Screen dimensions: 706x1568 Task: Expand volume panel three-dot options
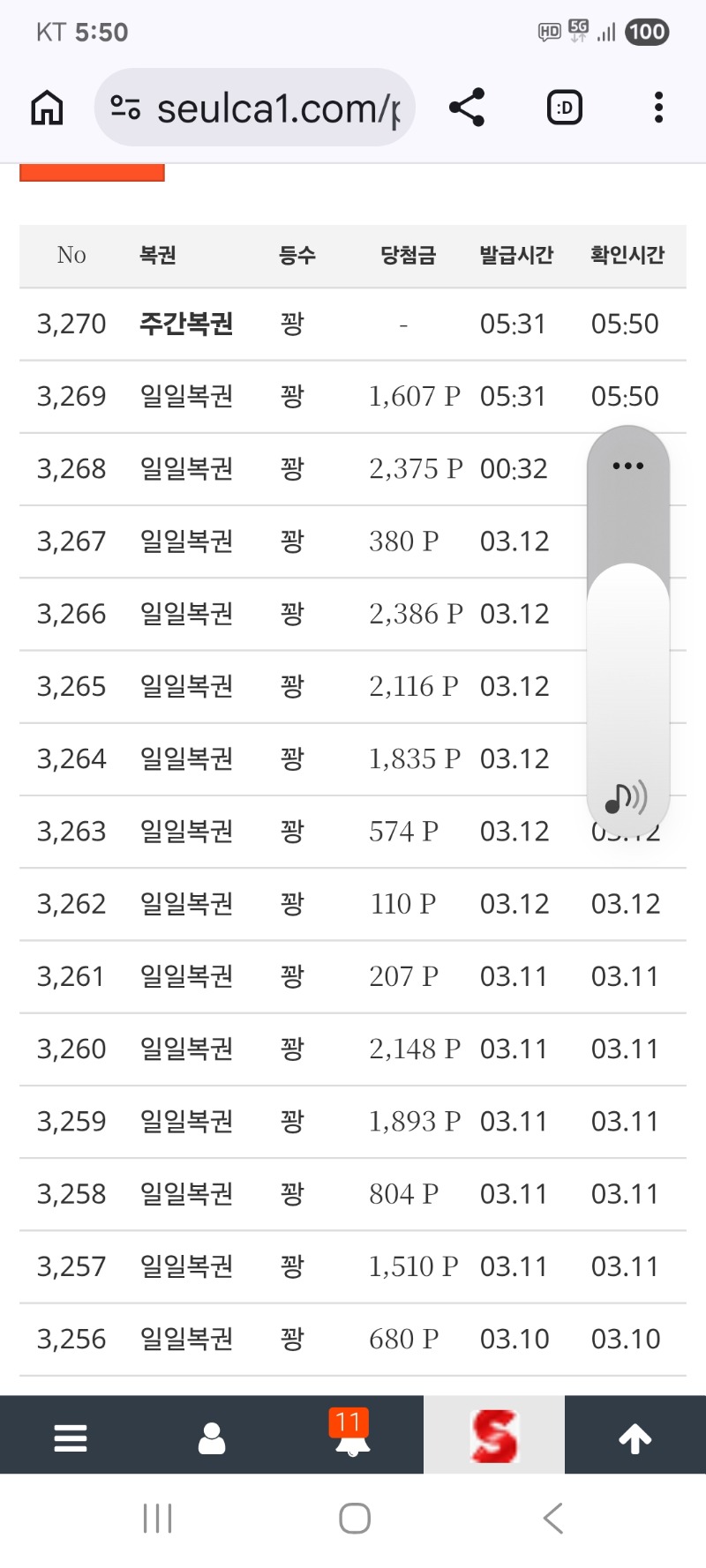tap(628, 466)
